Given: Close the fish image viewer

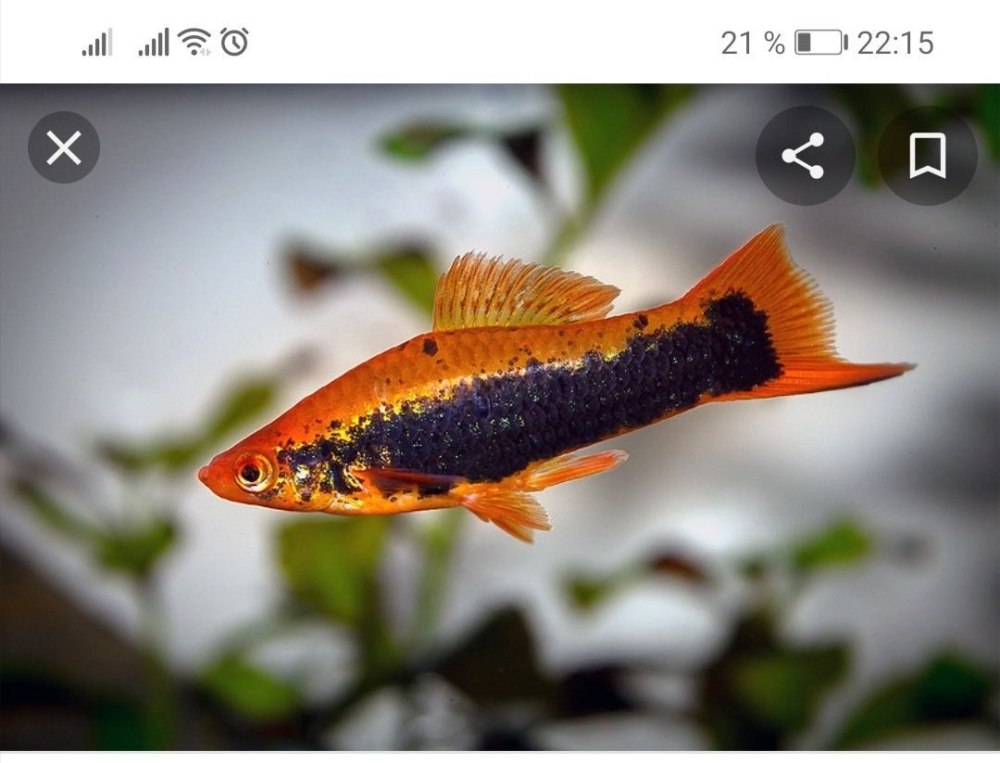Looking at the screenshot, I should click(x=64, y=148).
